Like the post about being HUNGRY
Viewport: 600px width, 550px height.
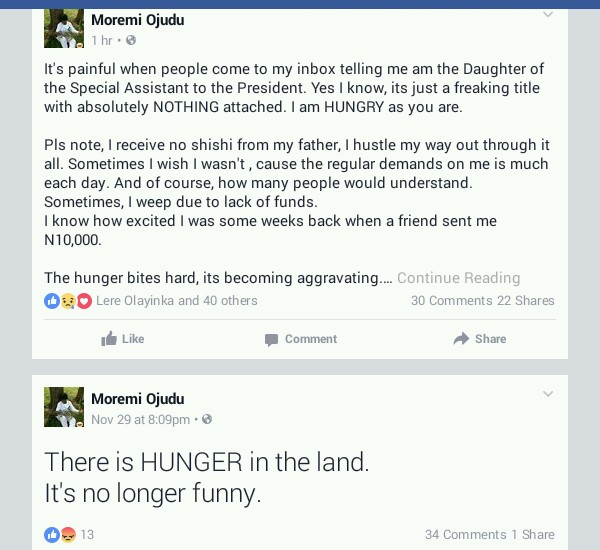tap(122, 339)
